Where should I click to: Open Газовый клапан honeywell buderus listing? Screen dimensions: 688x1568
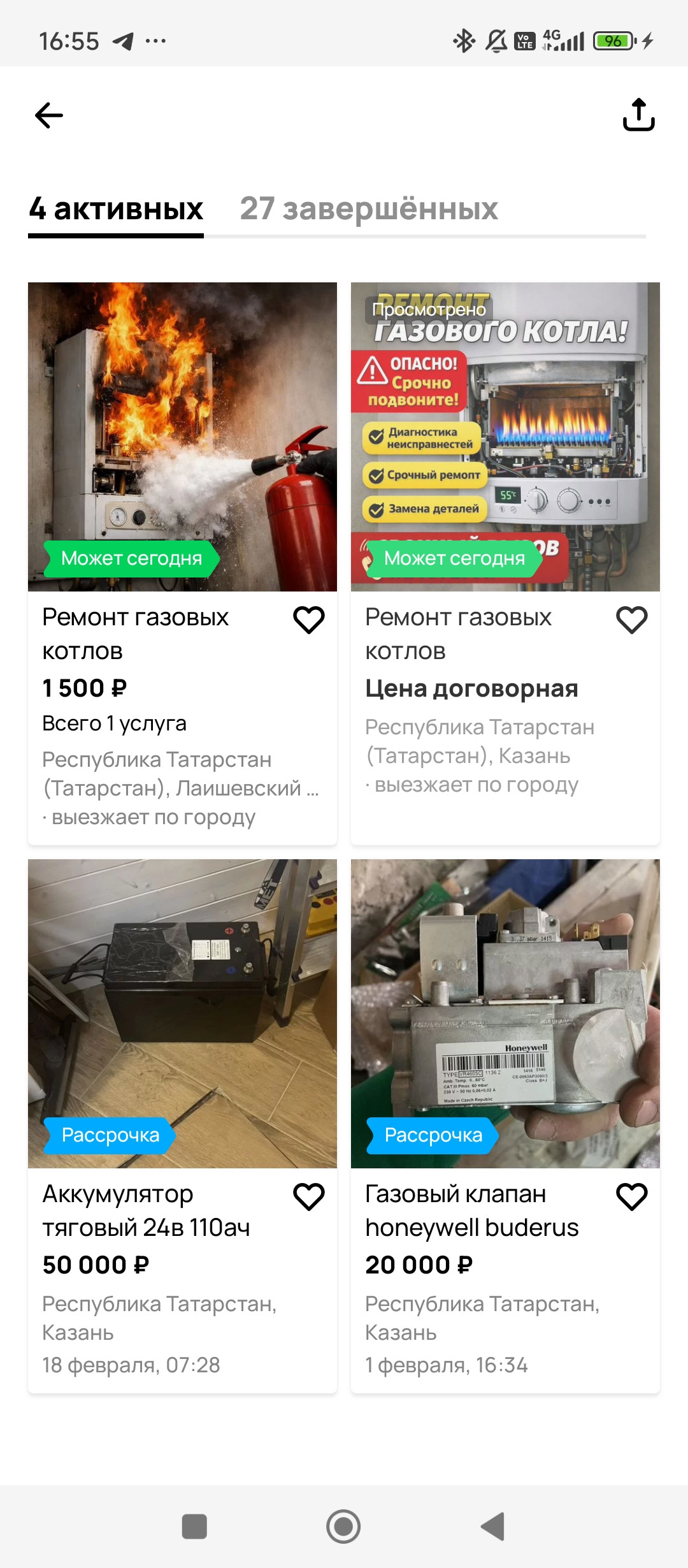click(x=505, y=1013)
